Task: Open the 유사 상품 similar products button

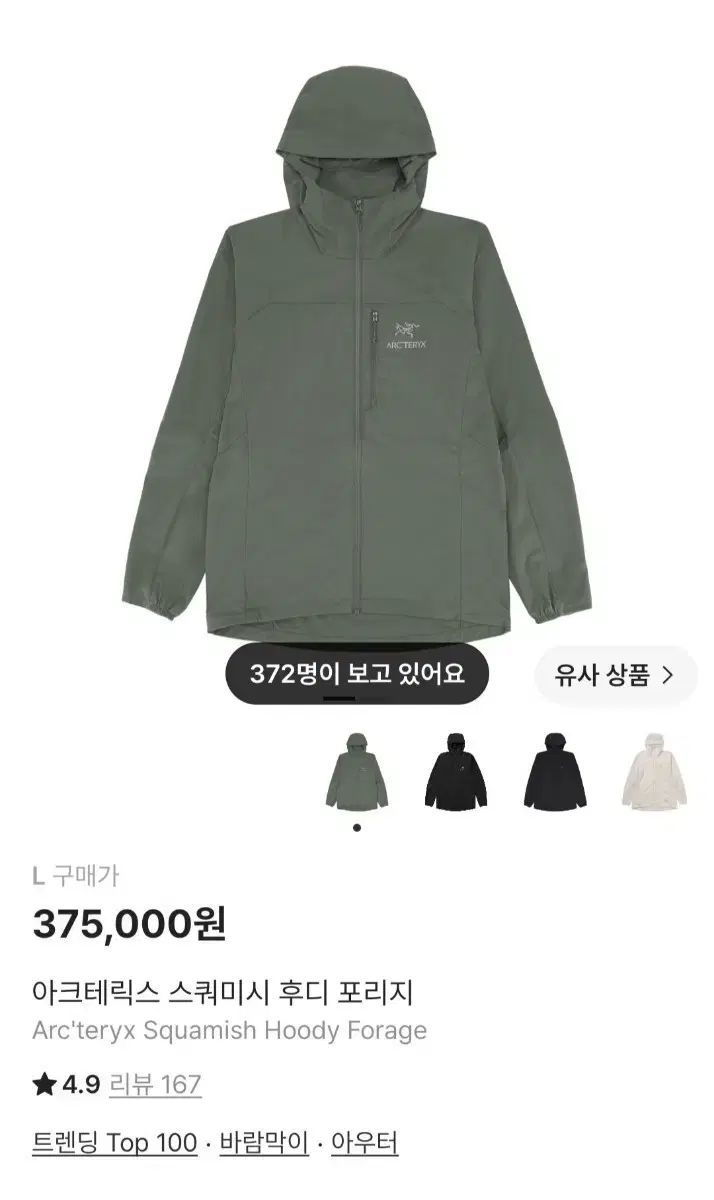Action: point(615,675)
